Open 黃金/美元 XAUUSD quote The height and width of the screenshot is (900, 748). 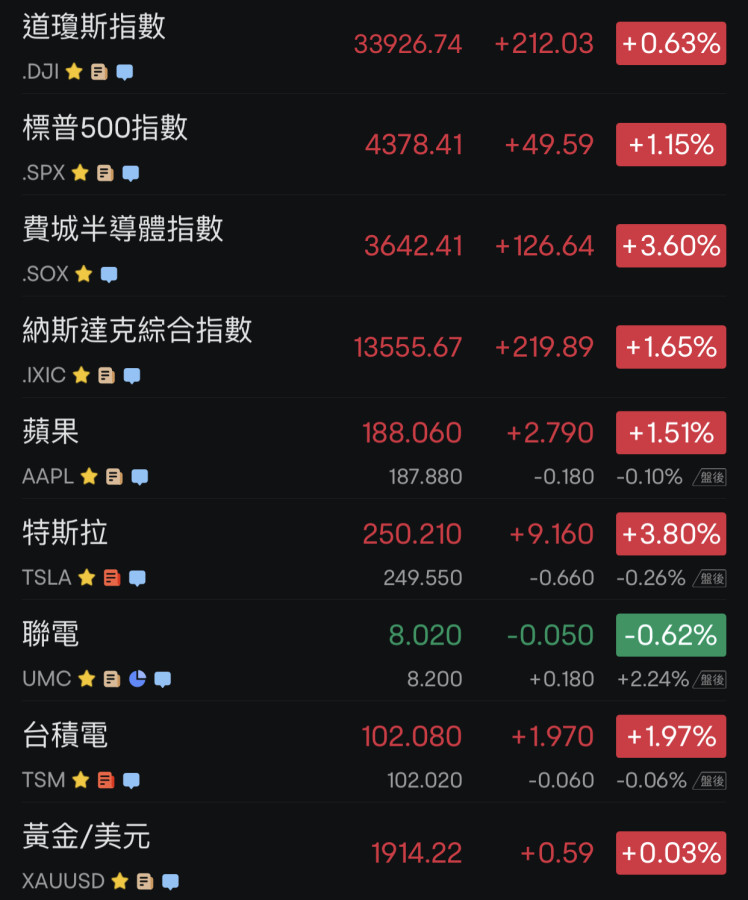[86, 836]
